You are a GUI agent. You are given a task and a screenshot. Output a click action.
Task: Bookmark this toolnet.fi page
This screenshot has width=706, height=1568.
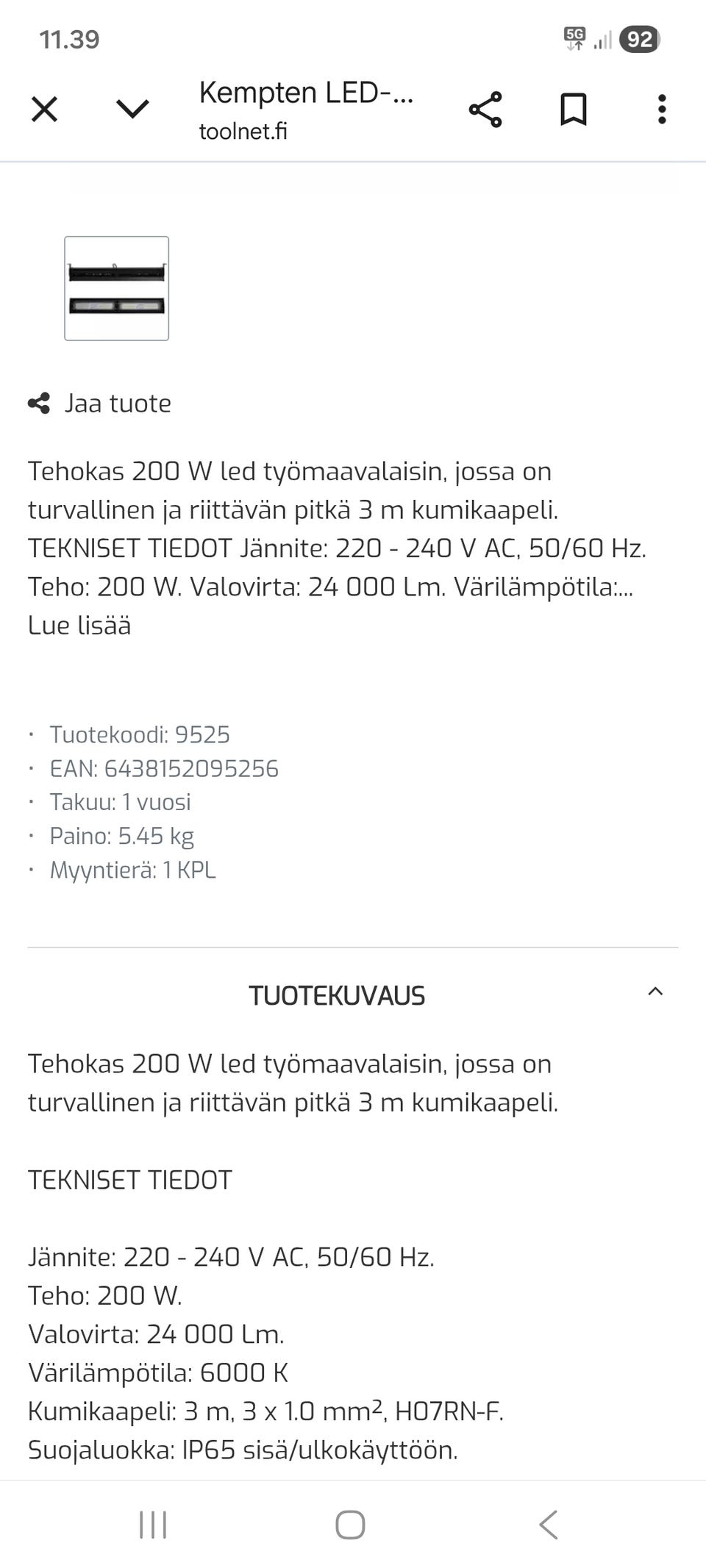pos(574,110)
